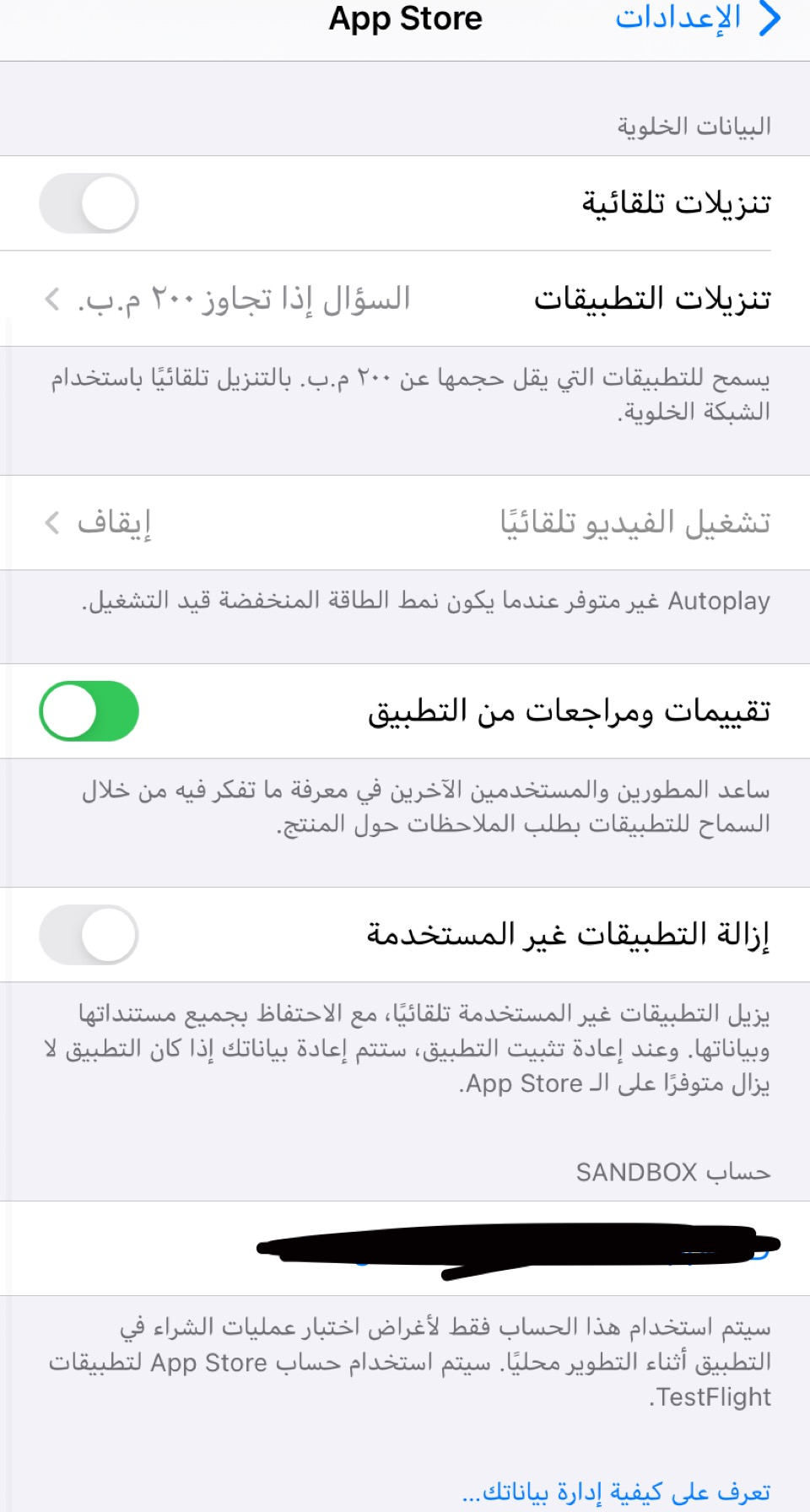Enable the تنزيلات تلقائية switch

(x=89, y=203)
